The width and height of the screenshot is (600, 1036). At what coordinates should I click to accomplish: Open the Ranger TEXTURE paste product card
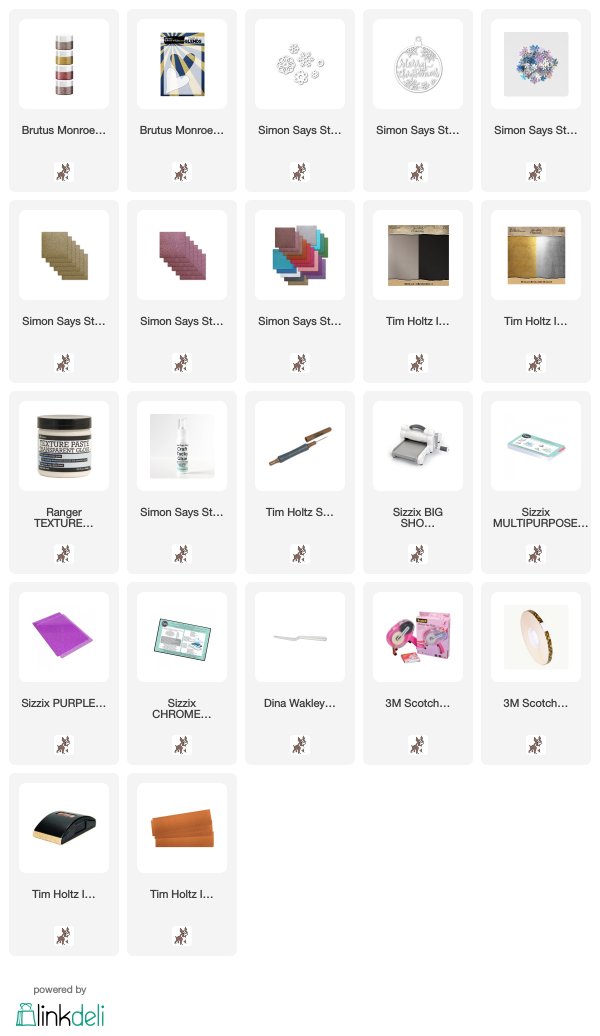pyautogui.click(x=64, y=482)
